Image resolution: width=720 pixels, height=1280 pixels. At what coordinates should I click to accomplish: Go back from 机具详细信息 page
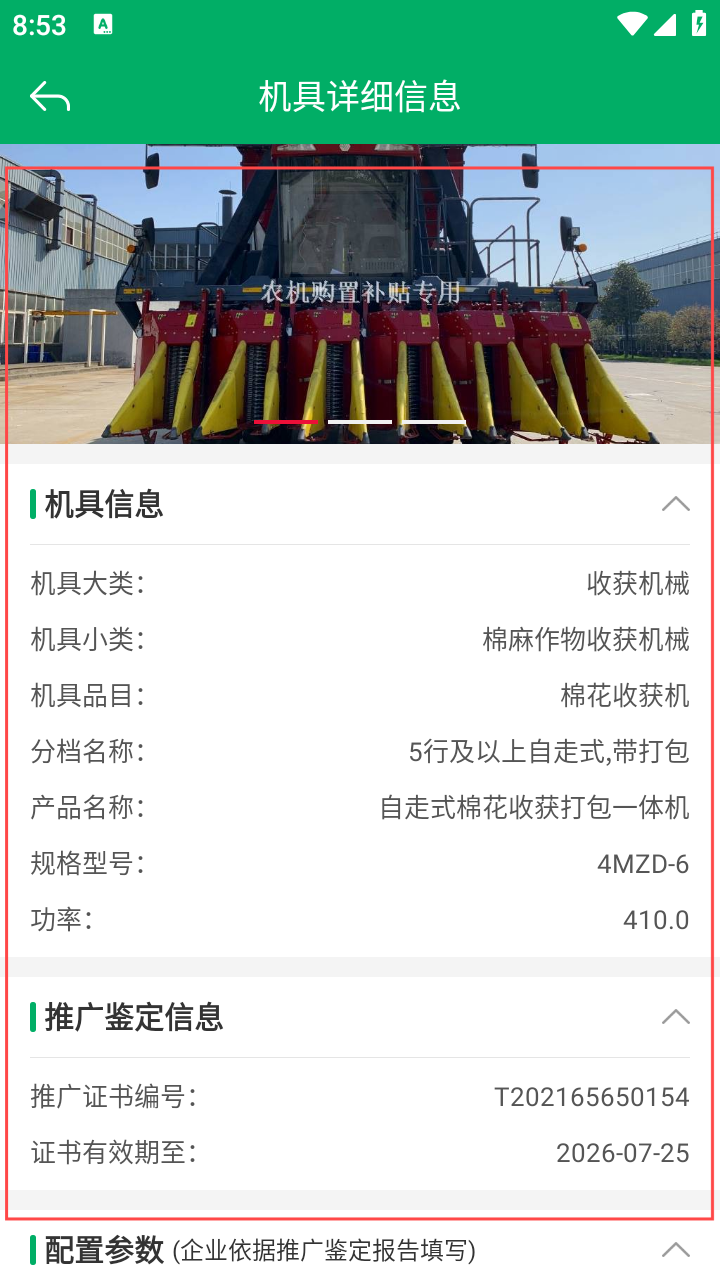(x=50, y=97)
